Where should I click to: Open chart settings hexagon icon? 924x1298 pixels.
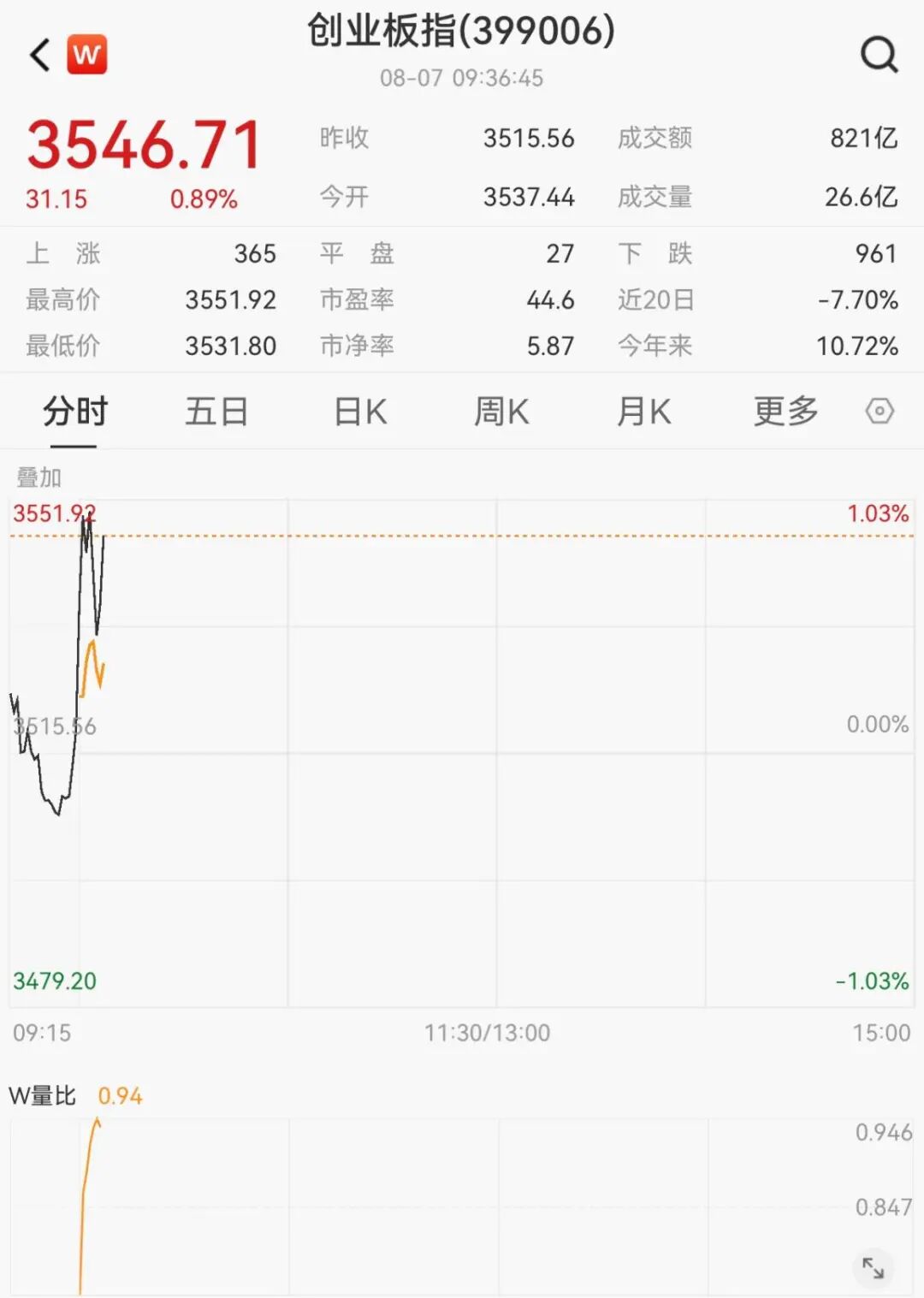[880, 412]
